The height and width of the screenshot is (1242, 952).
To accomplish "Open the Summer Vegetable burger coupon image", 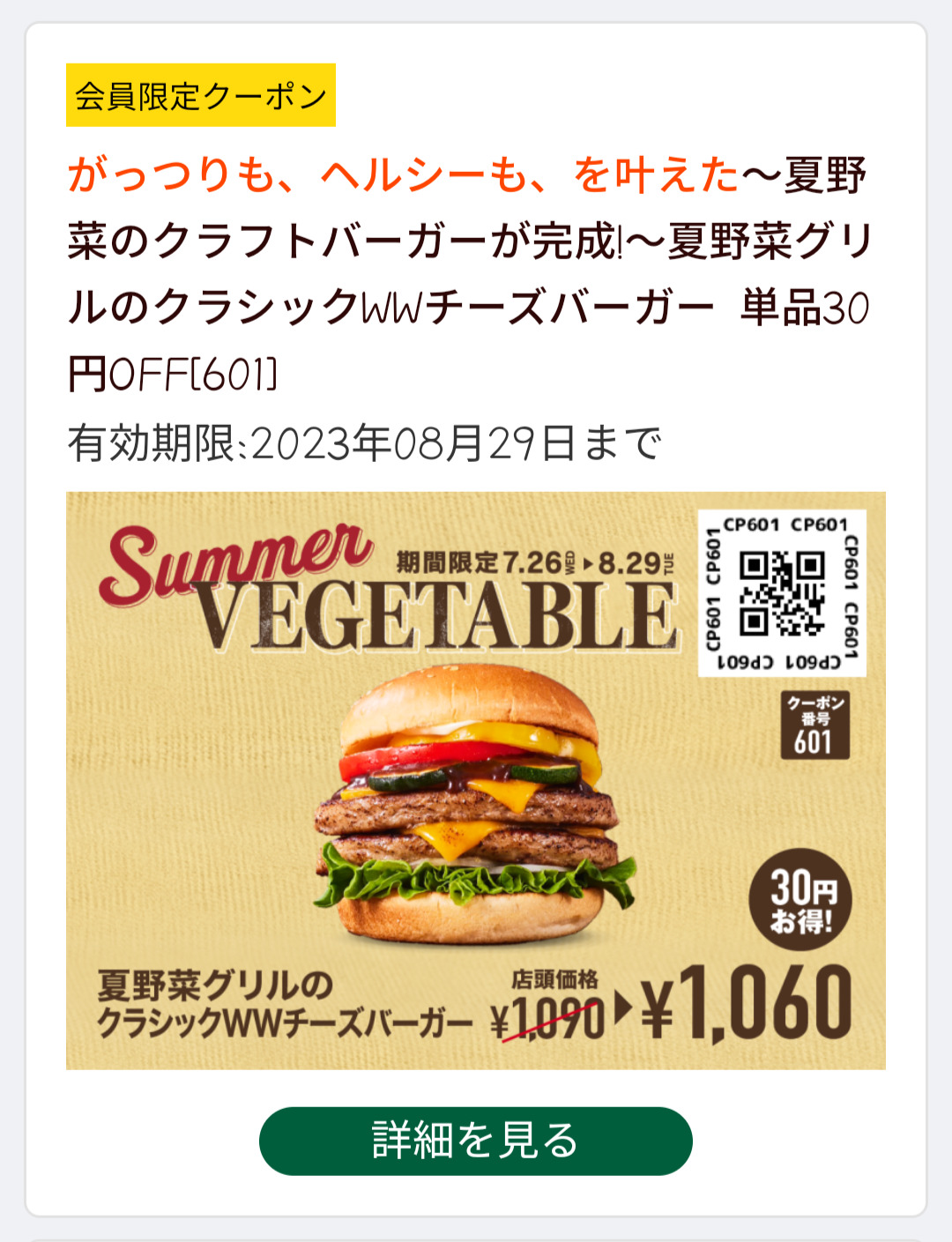I will pyautogui.click(x=475, y=780).
